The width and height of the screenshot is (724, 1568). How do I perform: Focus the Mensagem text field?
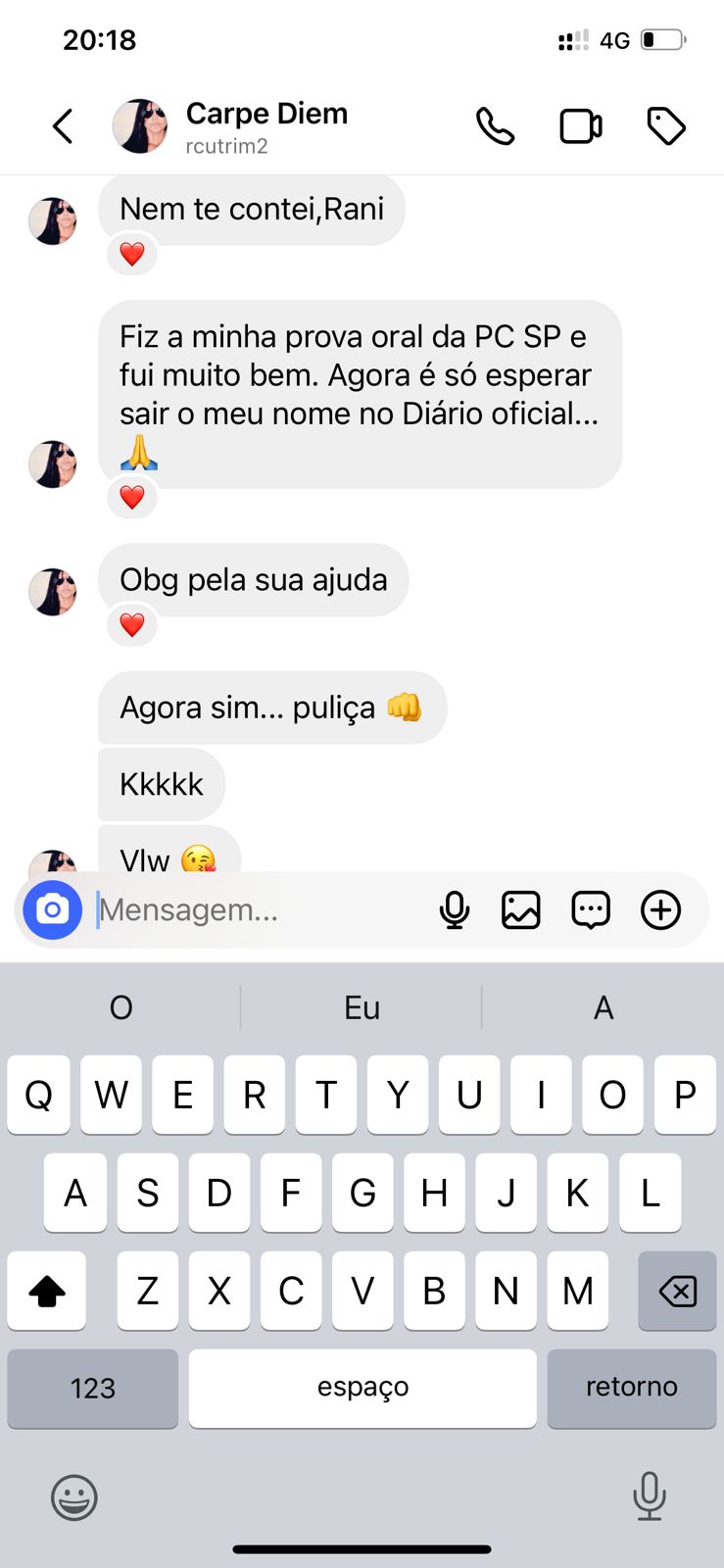(255, 909)
